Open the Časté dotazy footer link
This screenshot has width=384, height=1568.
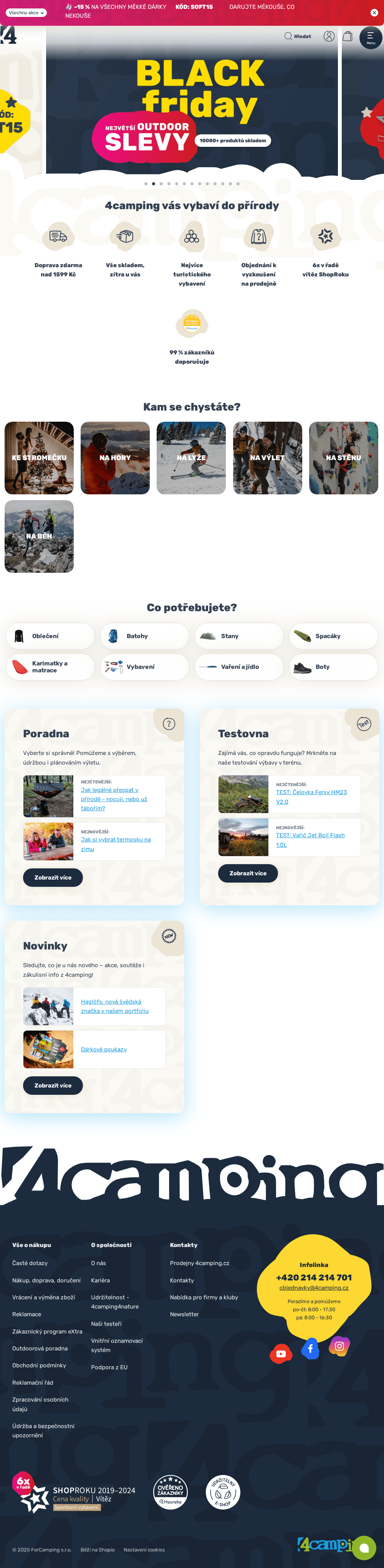[30, 1263]
